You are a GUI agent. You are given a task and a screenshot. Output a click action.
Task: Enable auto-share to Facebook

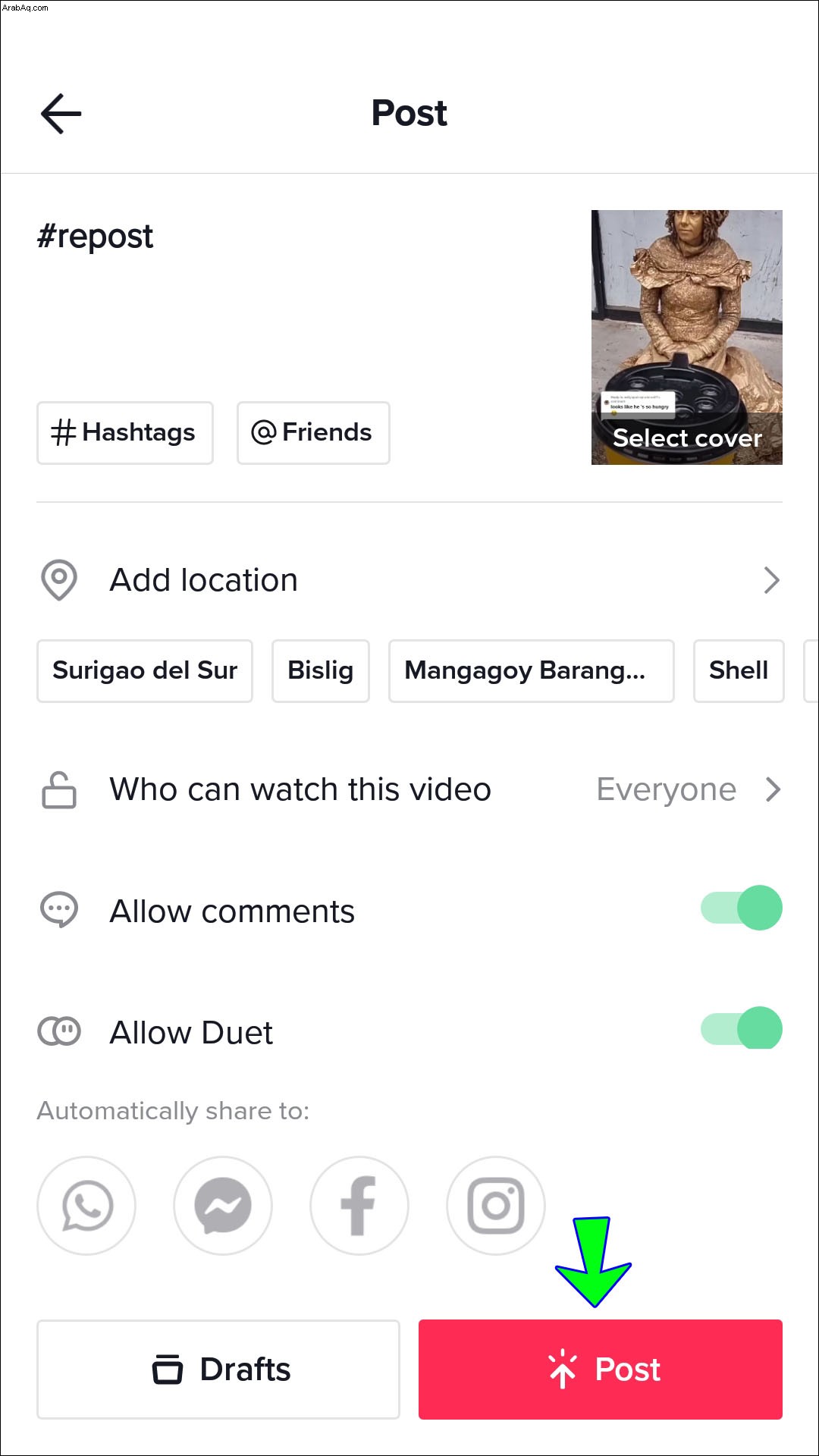tap(359, 1206)
